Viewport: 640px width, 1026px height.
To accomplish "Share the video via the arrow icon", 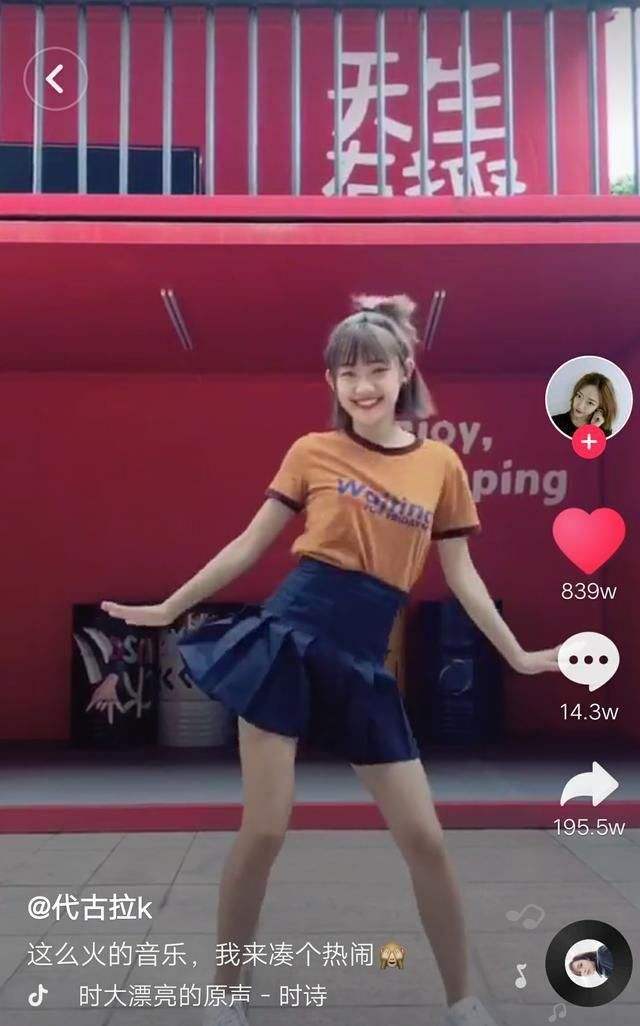I will pyautogui.click(x=589, y=784).
